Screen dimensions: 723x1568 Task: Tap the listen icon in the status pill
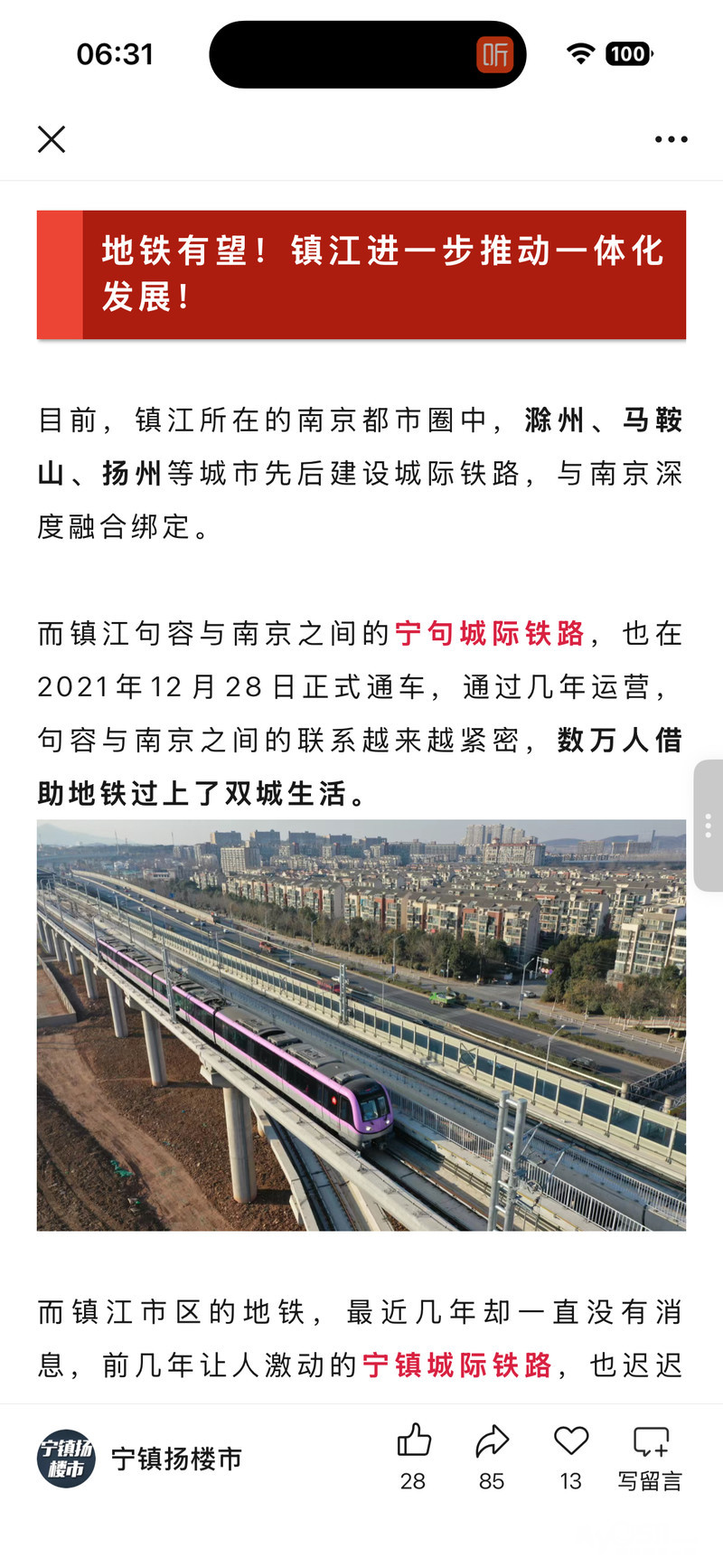click(x=494, y=54)
